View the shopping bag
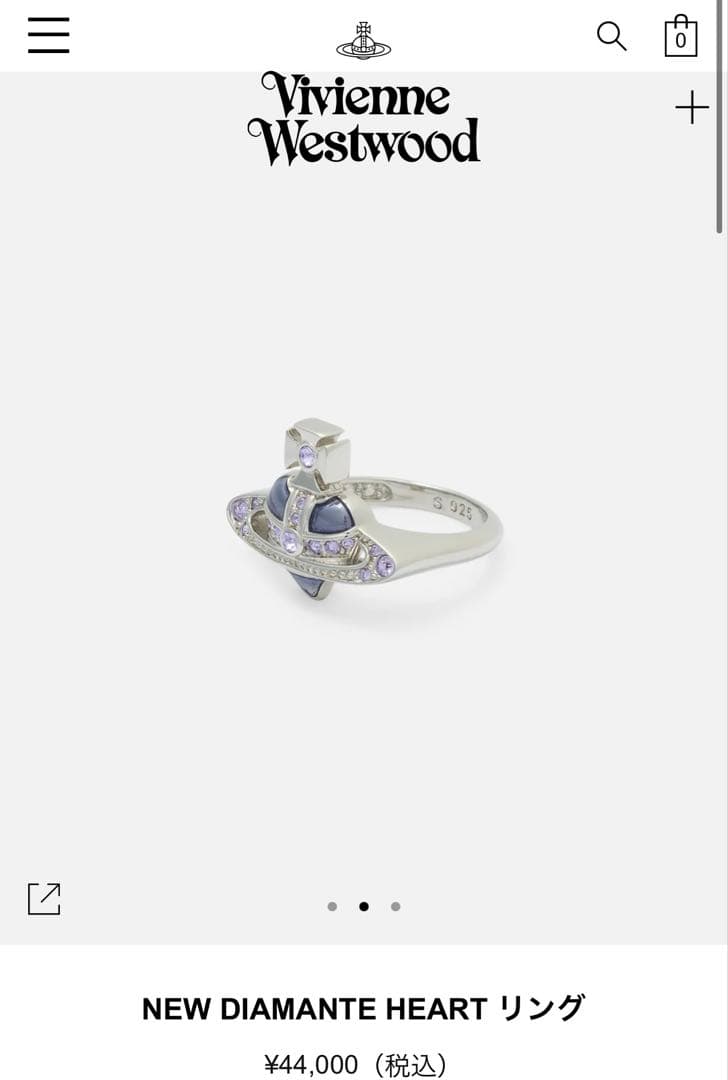Image resolution: width=728 pixels, height=1080 pixels. point(680,37)
